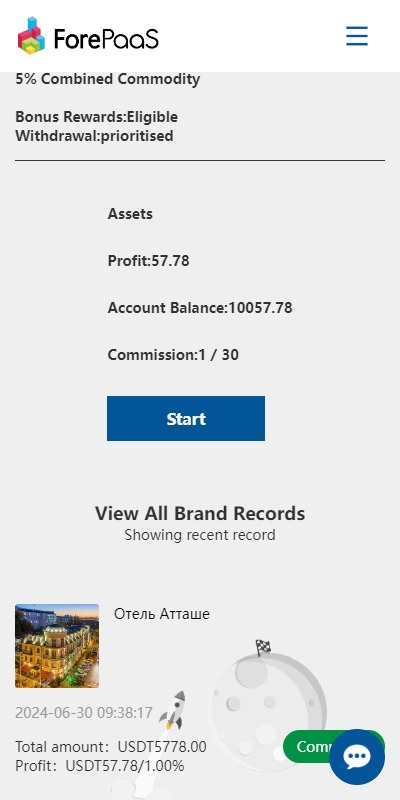
Task: Tap the green Completed status button
Action: (x=307, y=746)
